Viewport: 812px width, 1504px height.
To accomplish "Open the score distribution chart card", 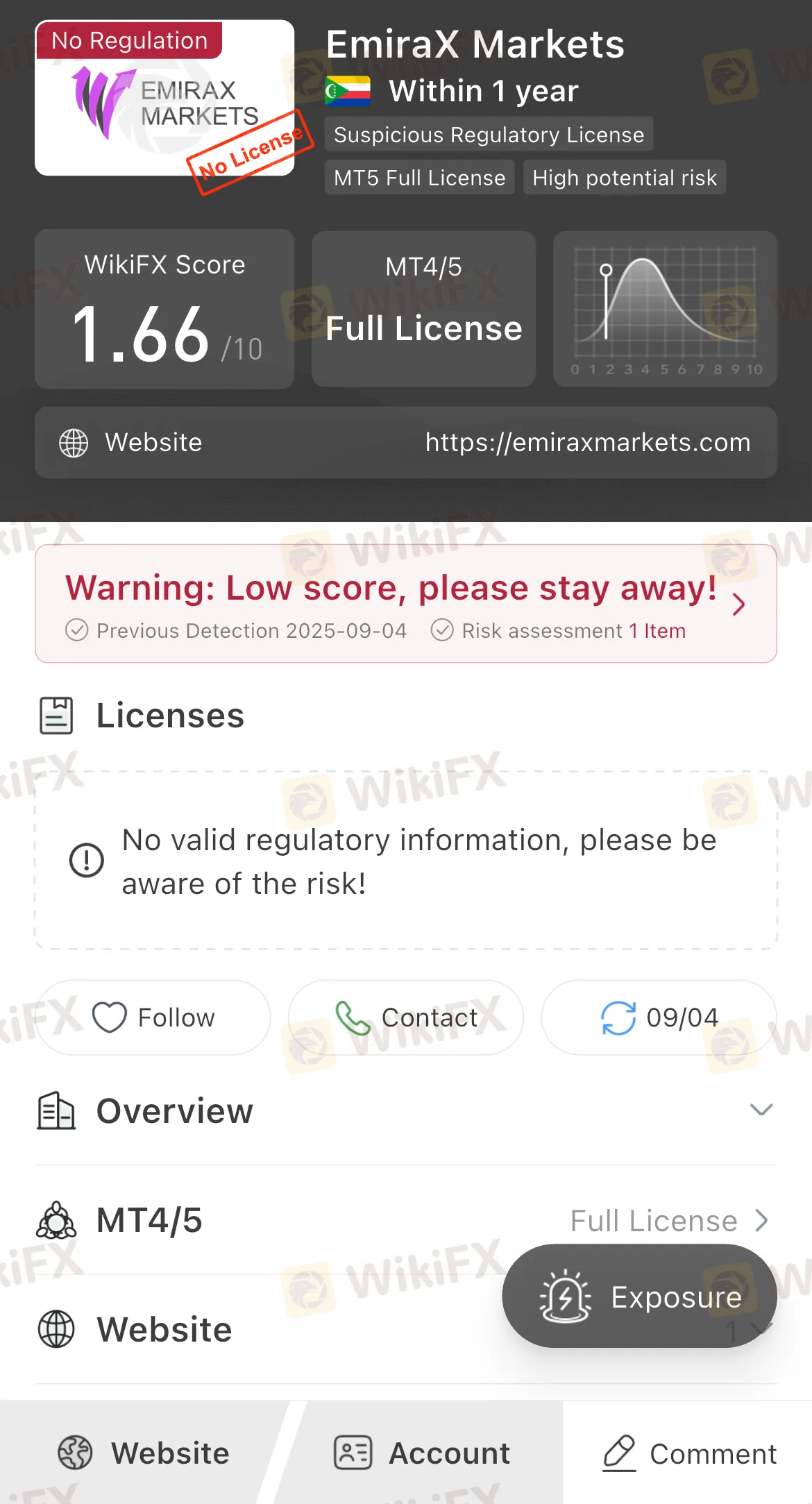I will (x=665, y=309).
